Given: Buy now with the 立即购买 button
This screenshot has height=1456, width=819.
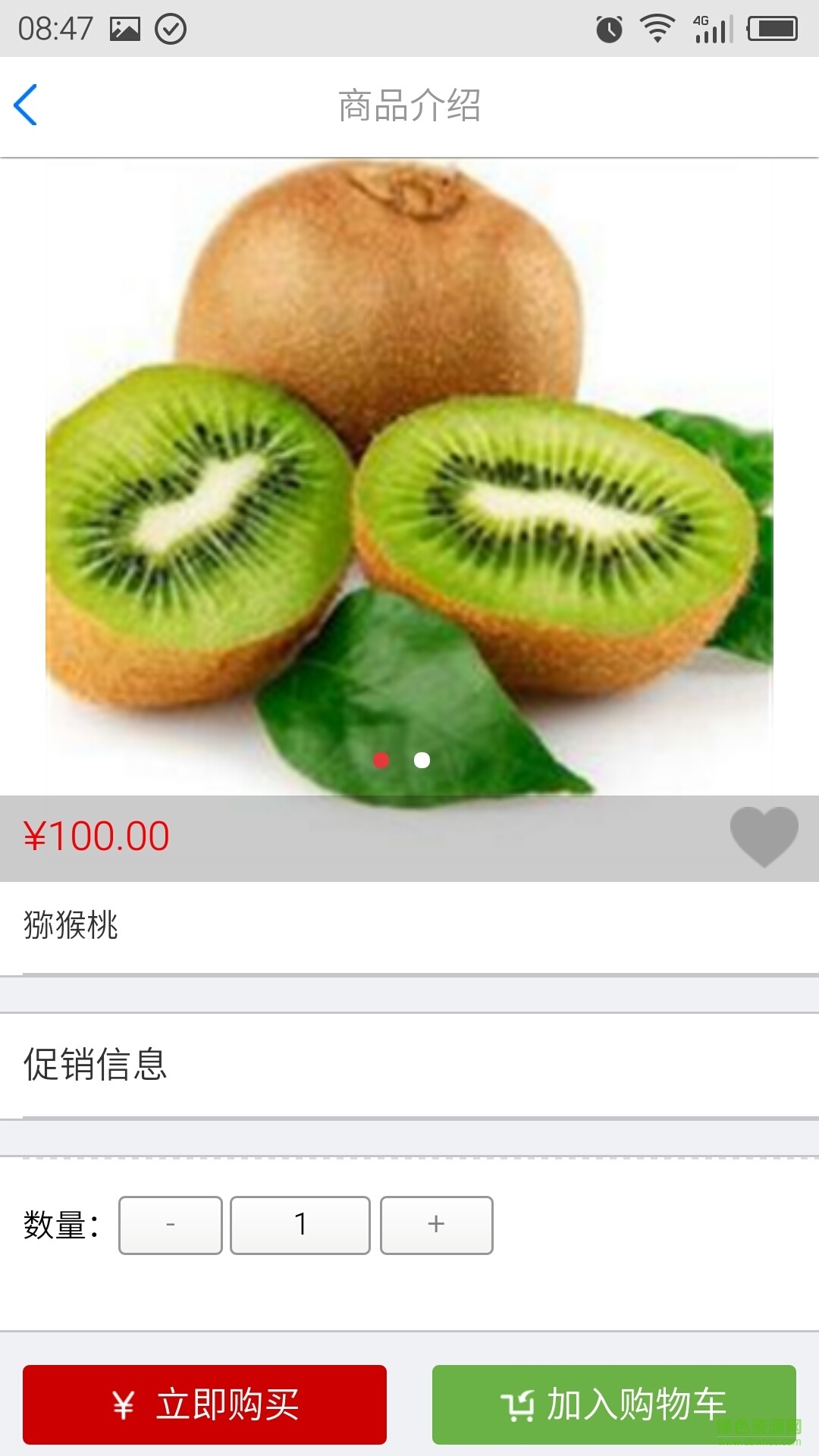Looking at the screenshot, I should (x=205, y=1404).
